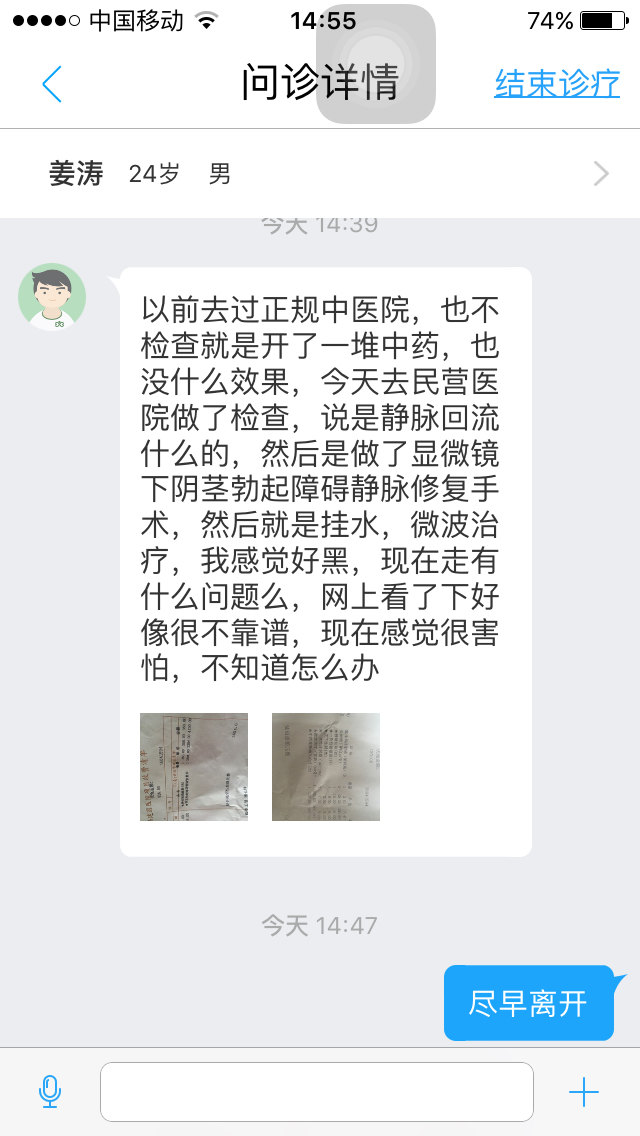View the first attached report photo
Viewport: 640px width, 1136px height.
pyautogui.click(x=194, y=767)
